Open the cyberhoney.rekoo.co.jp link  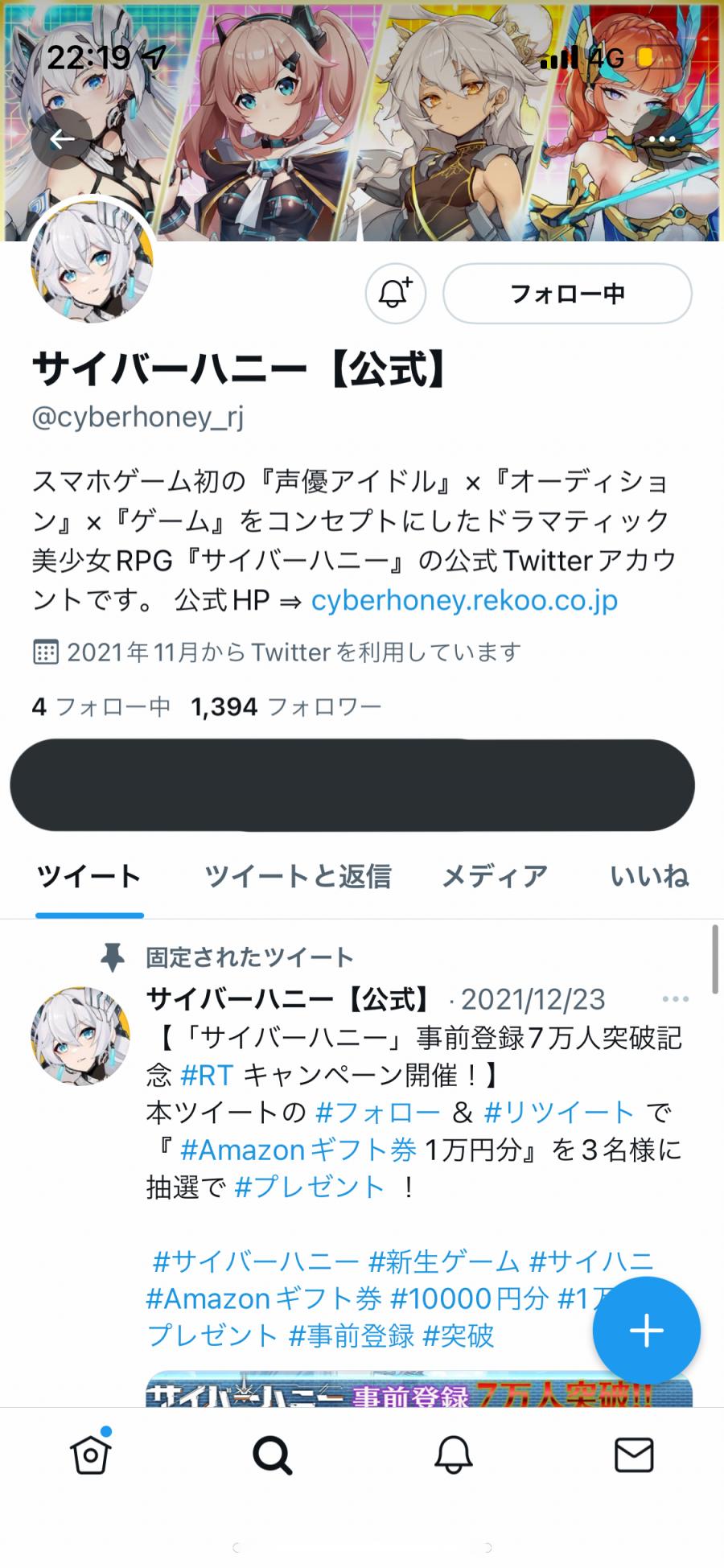(x=464, y=600)
